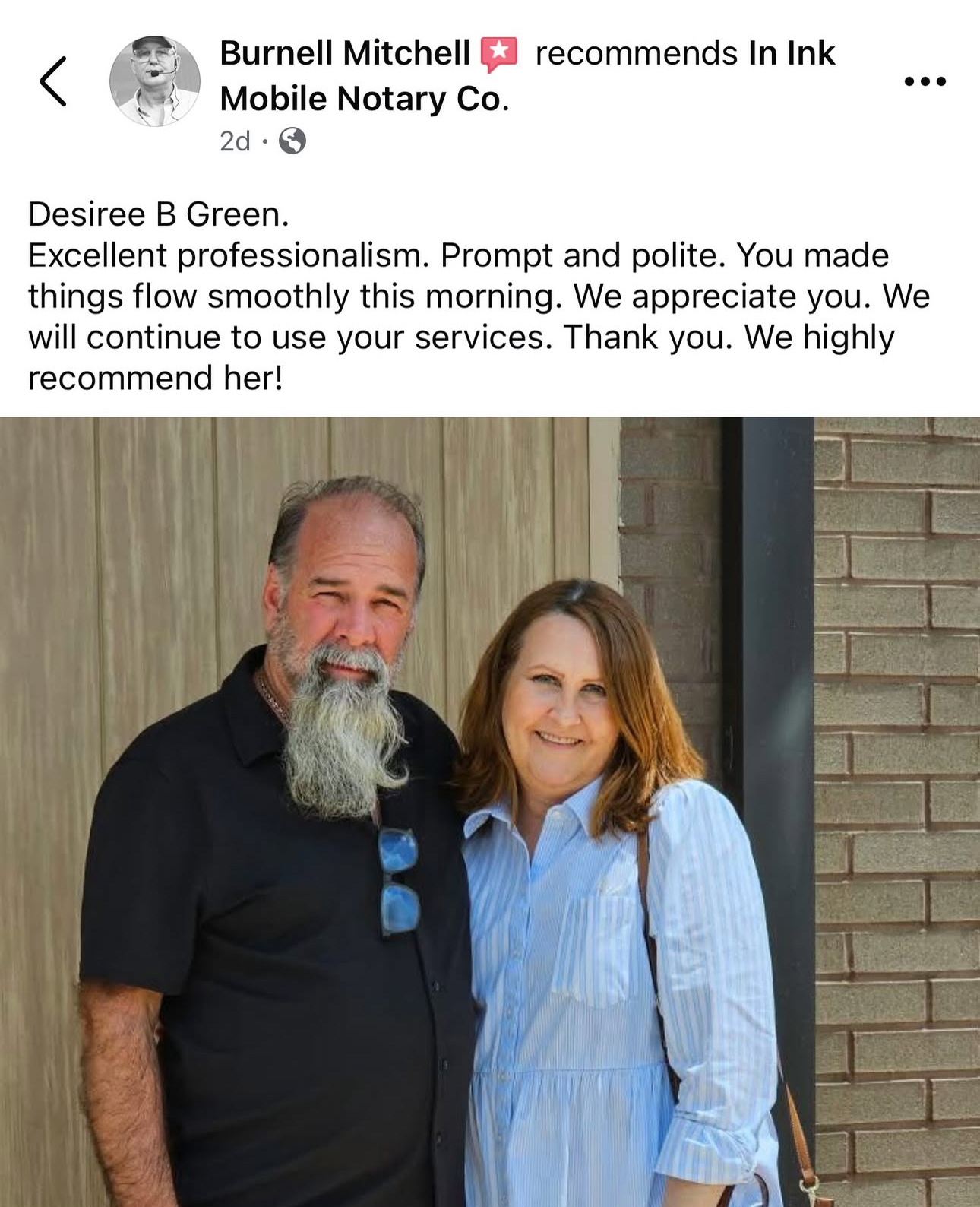Screen dimensions: 980x1207
Task: Open the Burnell Mitchell profile name link
Action: (x=344, y=53)
